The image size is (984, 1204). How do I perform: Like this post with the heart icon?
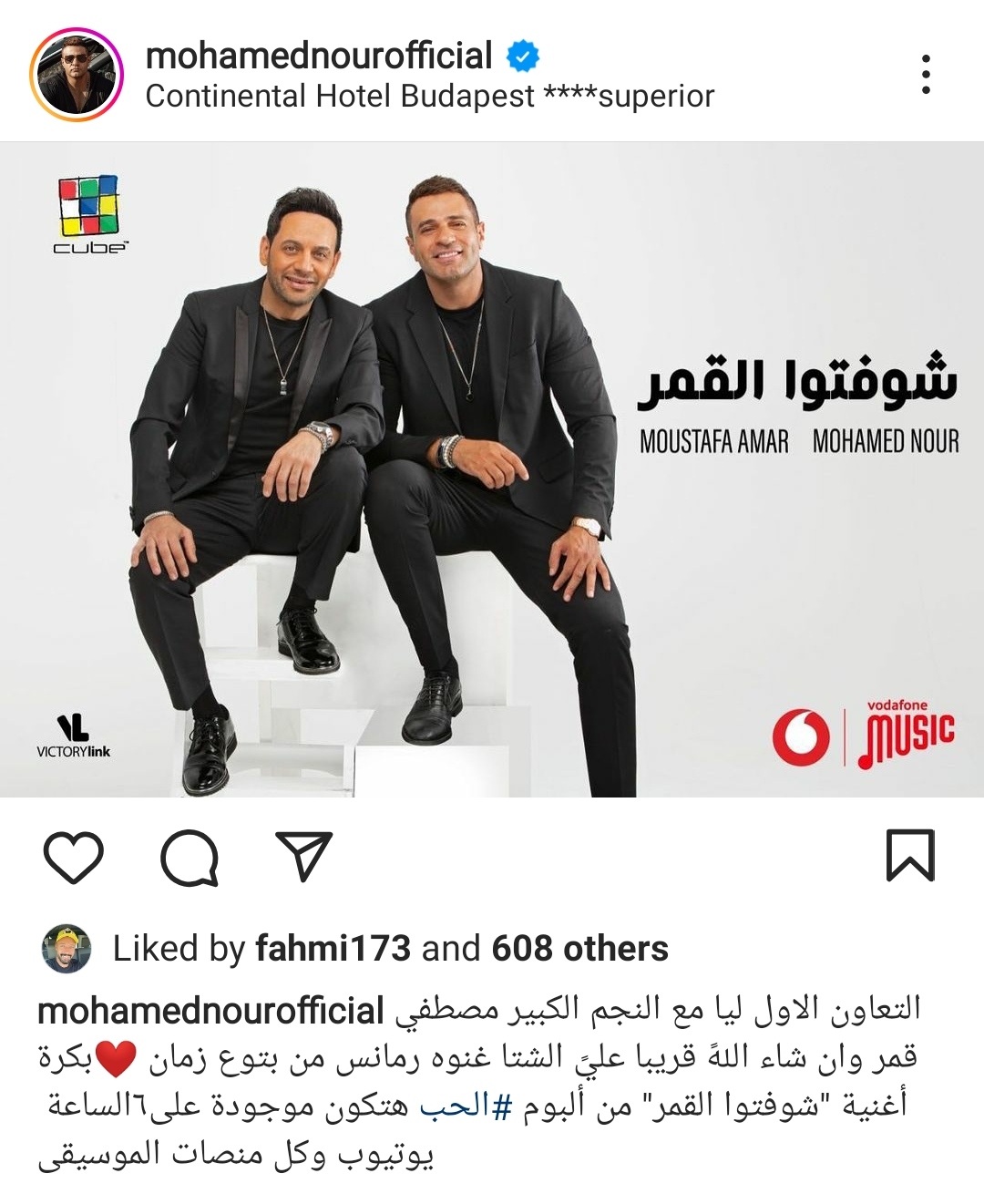(x=74, y=857)
